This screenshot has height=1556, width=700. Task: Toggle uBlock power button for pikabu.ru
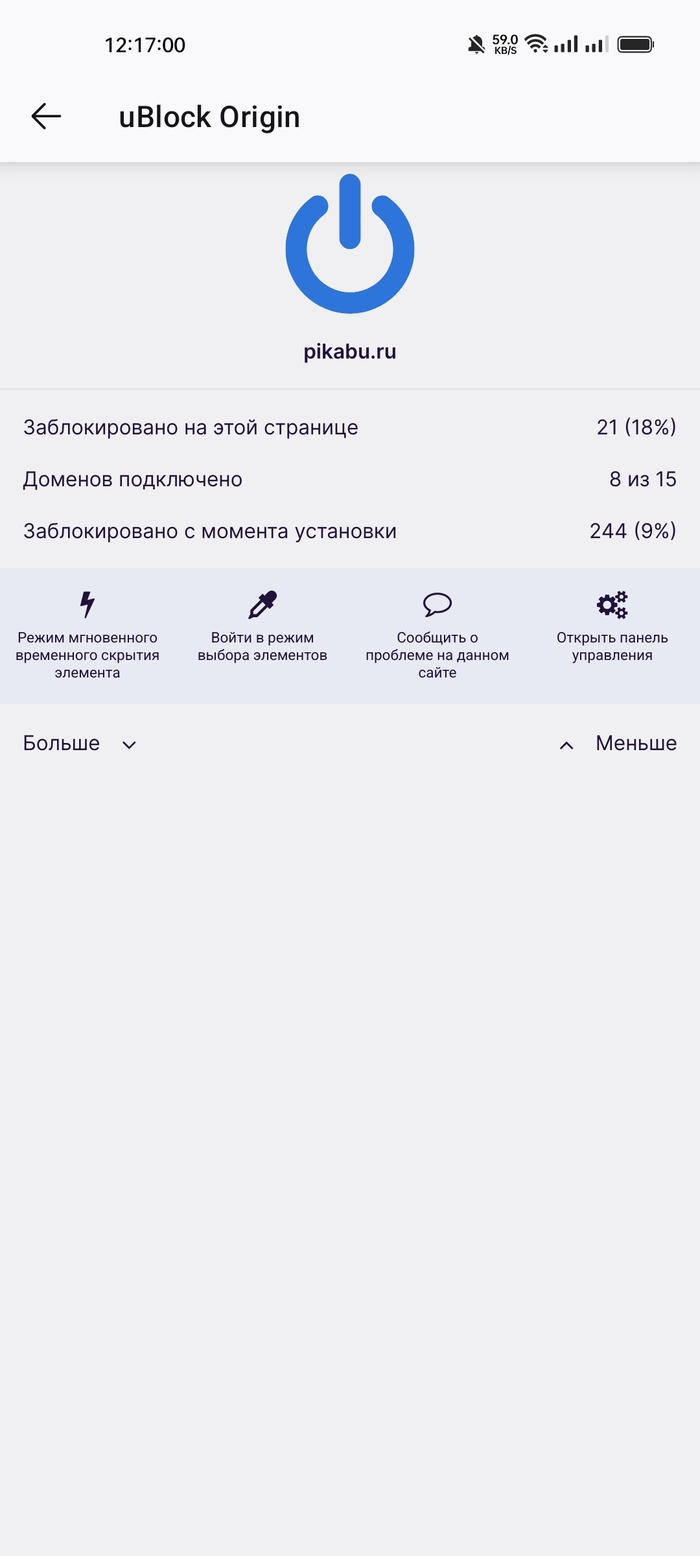(349, 246)
